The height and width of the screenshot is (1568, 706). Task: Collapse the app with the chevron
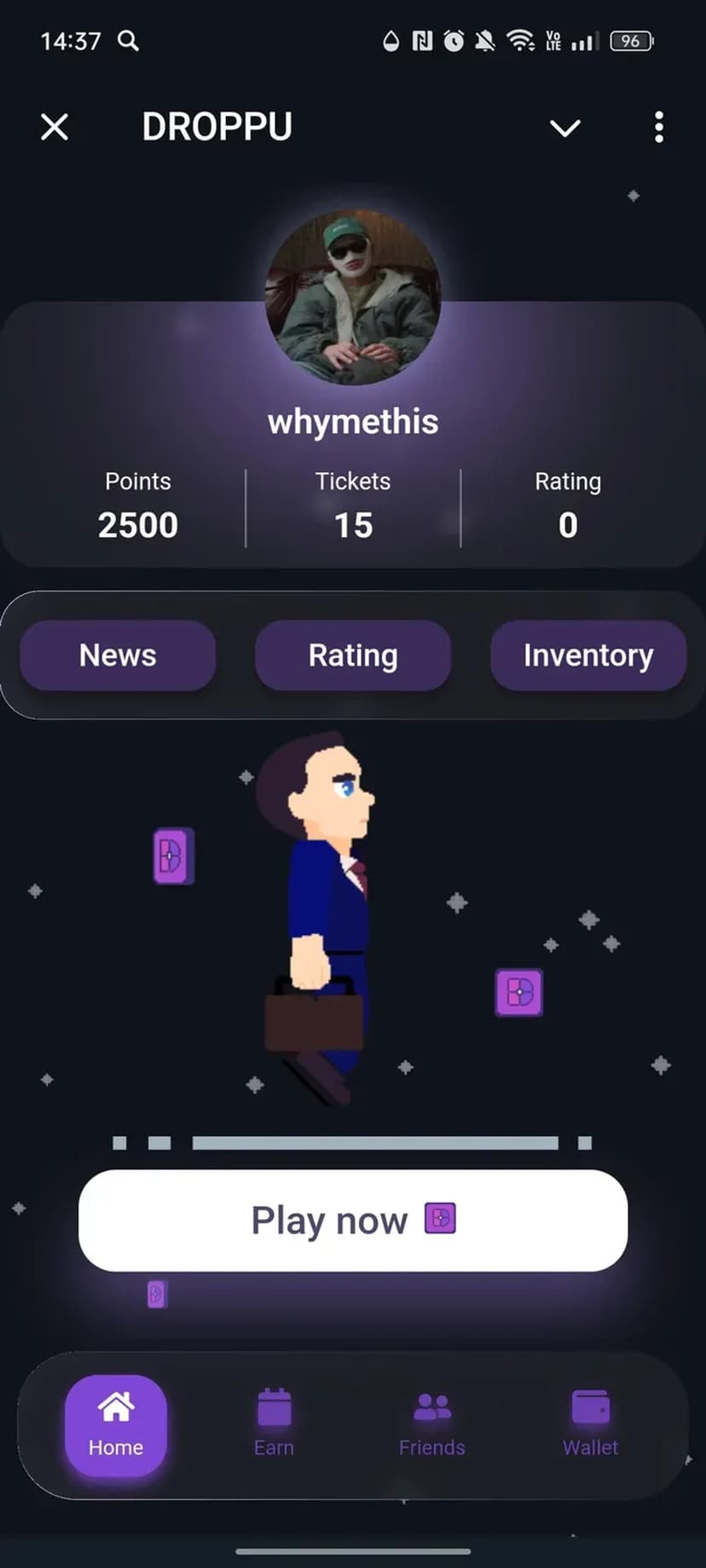pos(564,128)
